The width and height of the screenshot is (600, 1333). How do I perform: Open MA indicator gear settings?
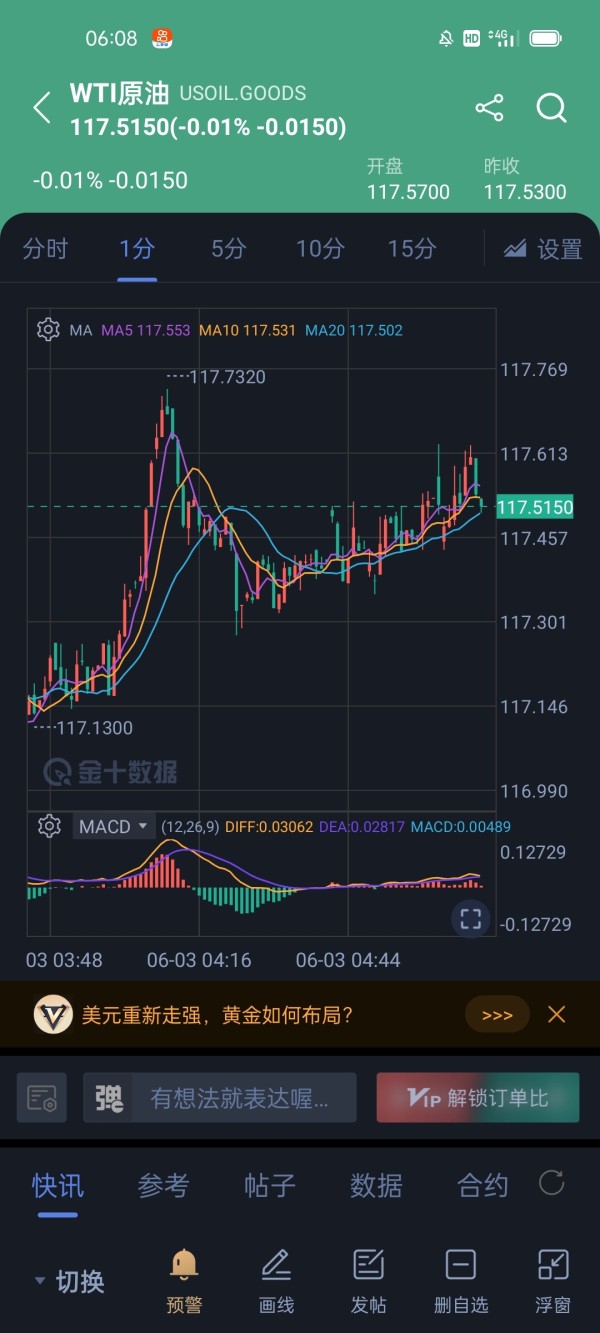pos(48,330)
